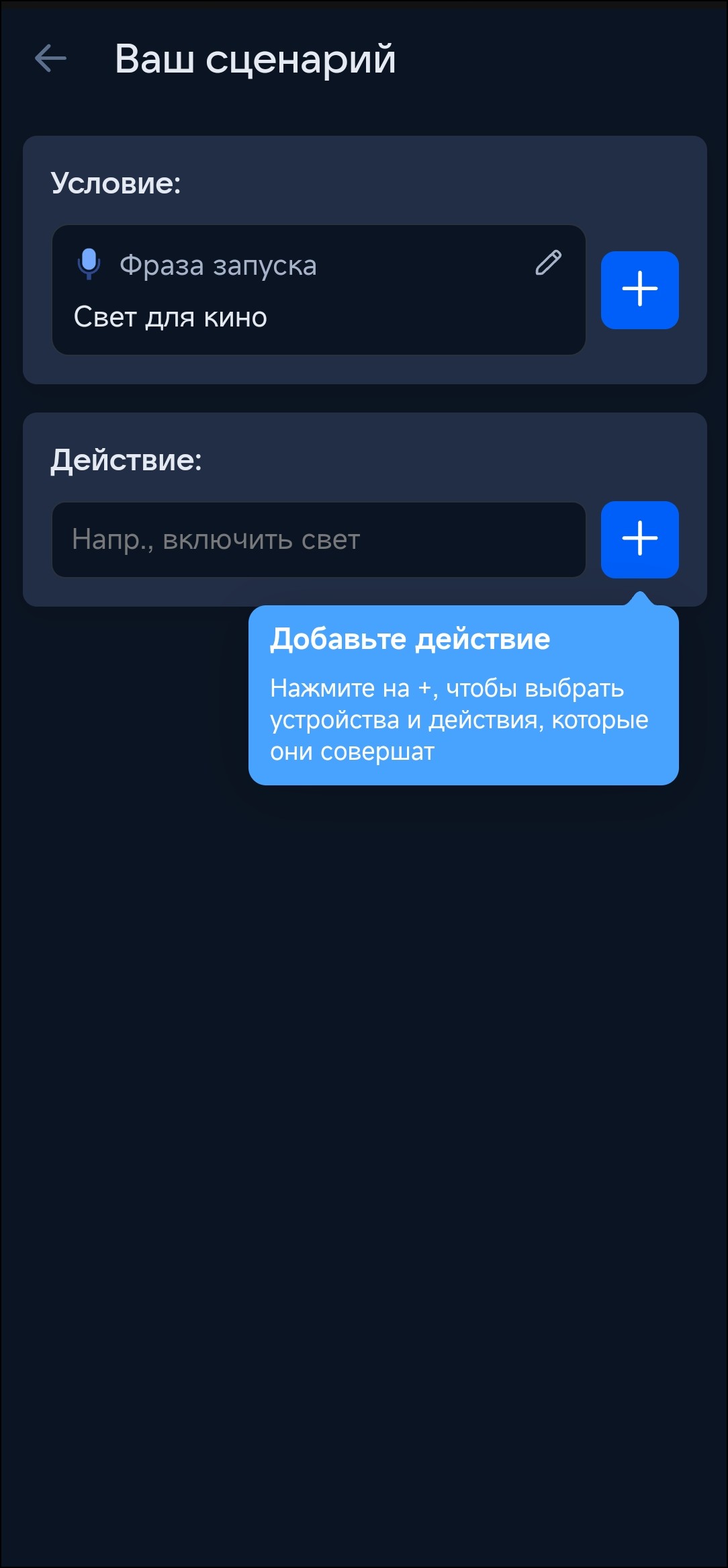Edit the Фраза запуска condition
This screenshot has width=728, height=1568.
pos(548,263)
